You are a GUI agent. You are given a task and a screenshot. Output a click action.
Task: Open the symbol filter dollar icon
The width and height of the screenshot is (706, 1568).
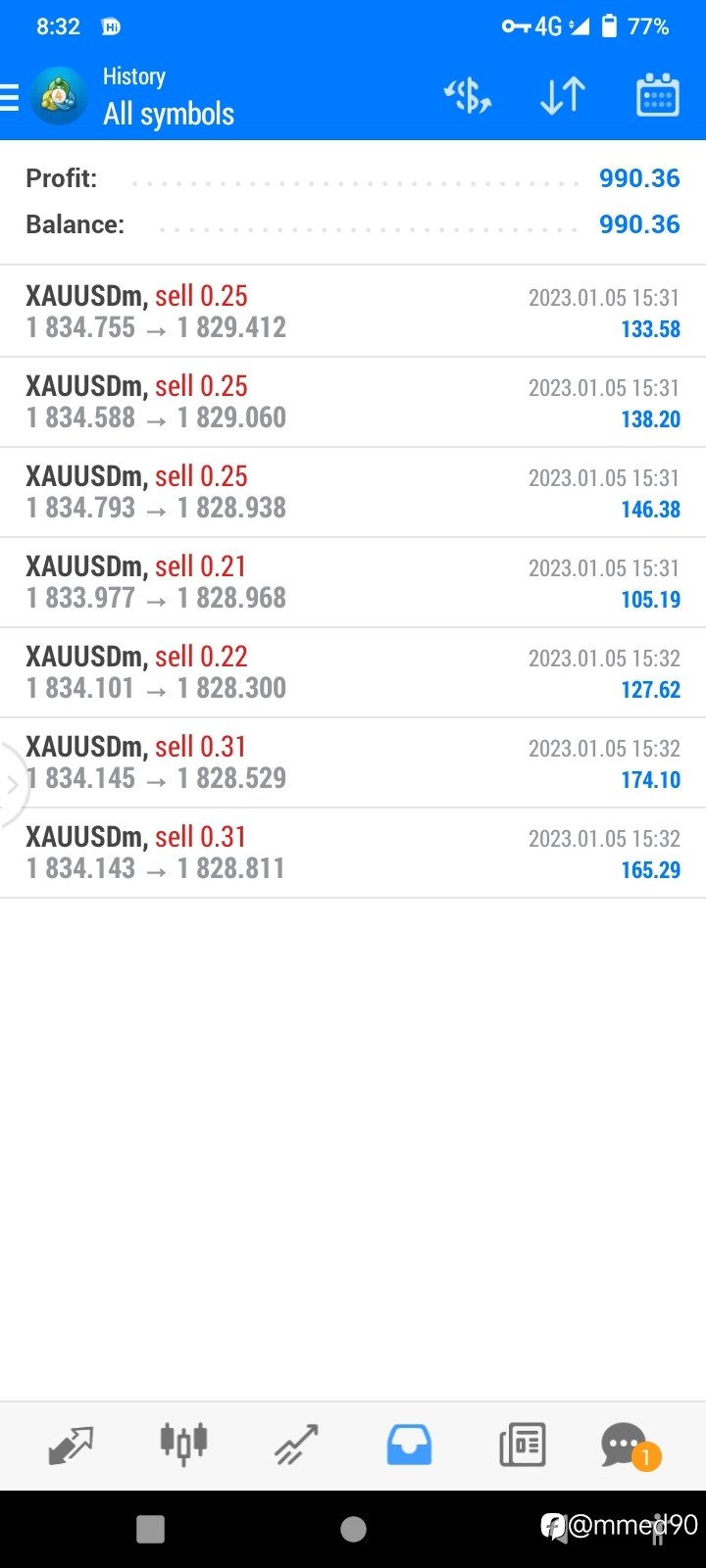tap(468, 96)
